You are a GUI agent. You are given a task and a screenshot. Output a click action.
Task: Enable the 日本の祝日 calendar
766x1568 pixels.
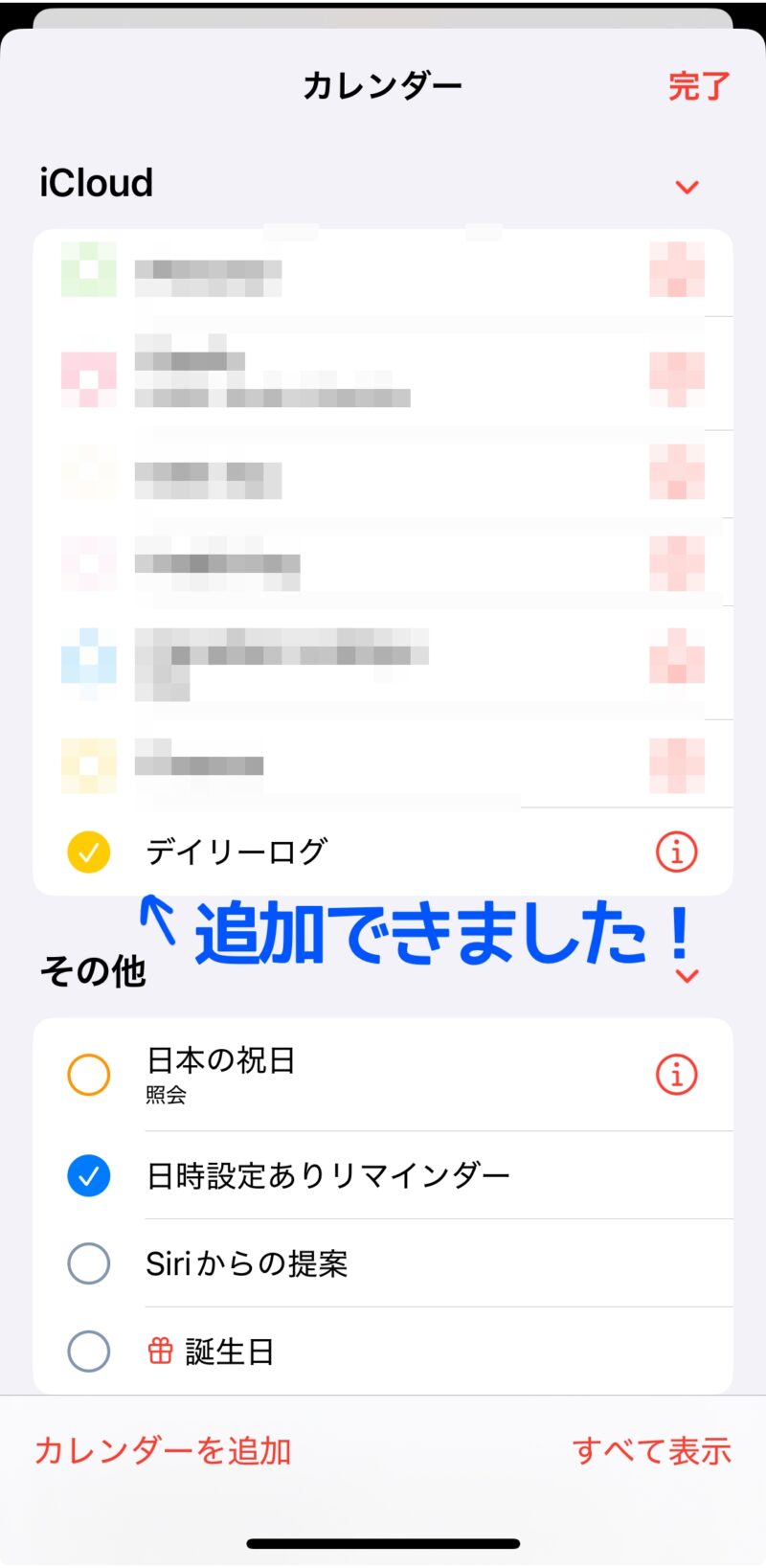[x=89, y=1075]
